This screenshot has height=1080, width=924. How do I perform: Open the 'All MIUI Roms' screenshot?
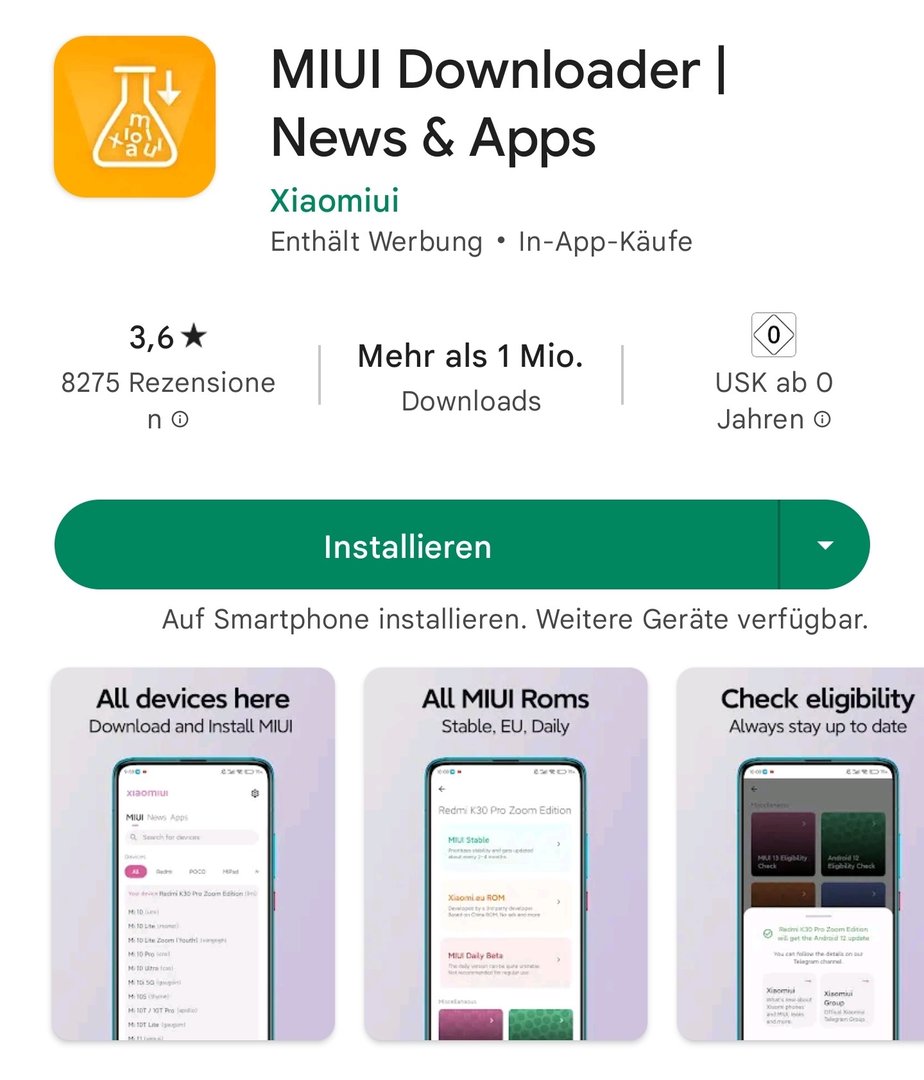point(505,855)
